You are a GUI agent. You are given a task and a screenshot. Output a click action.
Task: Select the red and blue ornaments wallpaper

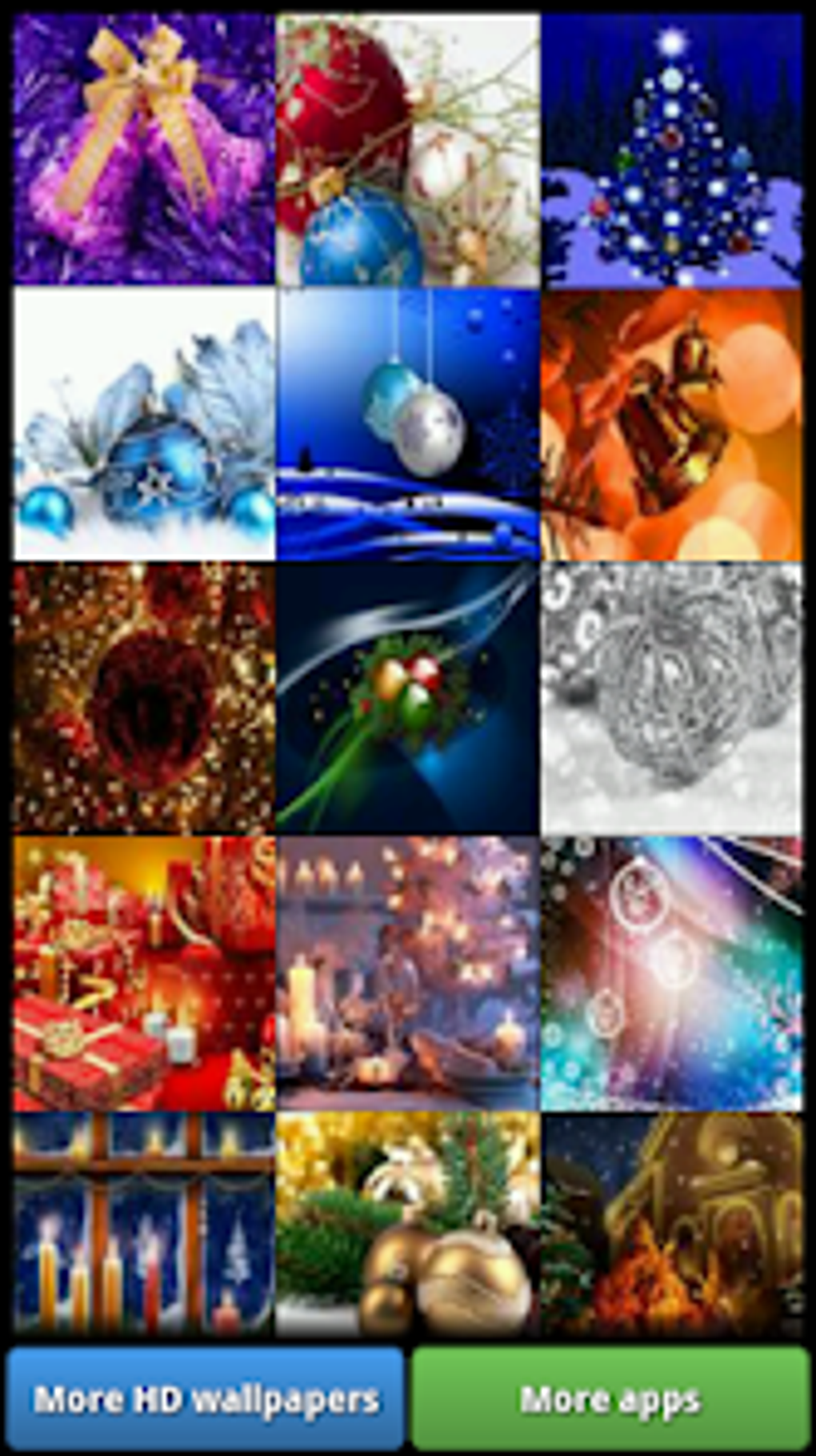click(408, 149)
